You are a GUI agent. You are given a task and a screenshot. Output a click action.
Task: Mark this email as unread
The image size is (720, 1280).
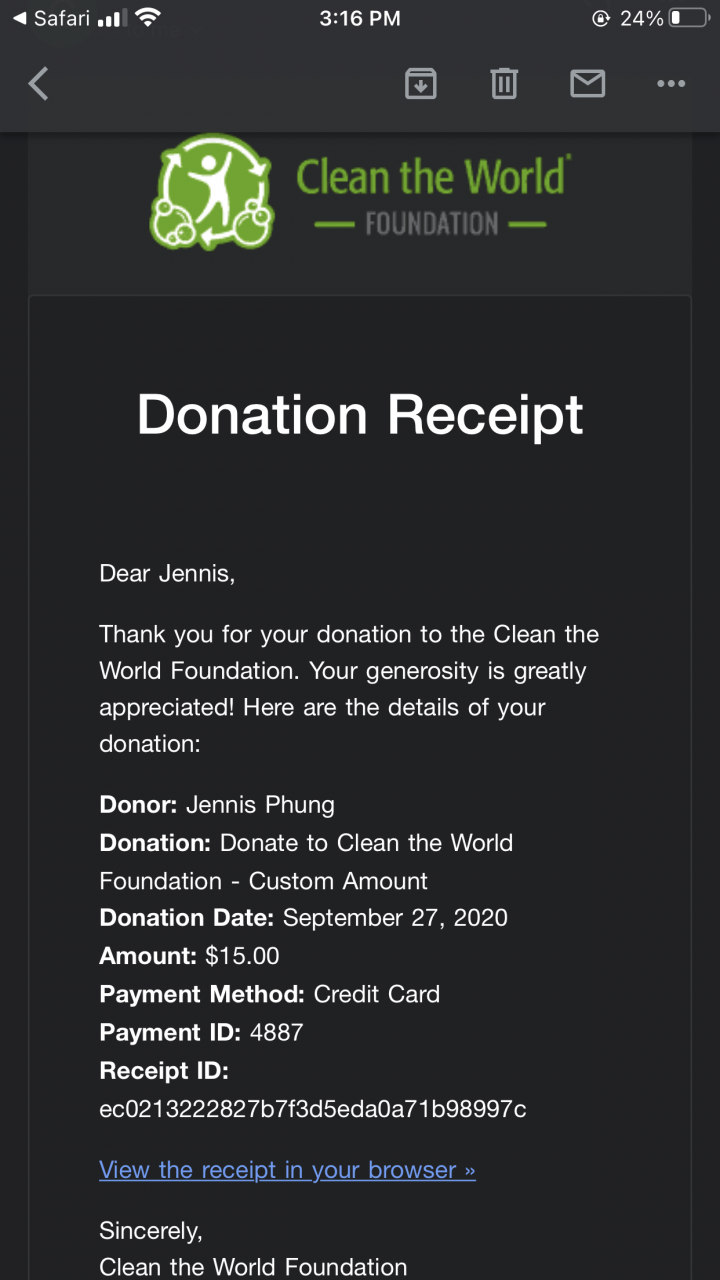tap(587, 84)
